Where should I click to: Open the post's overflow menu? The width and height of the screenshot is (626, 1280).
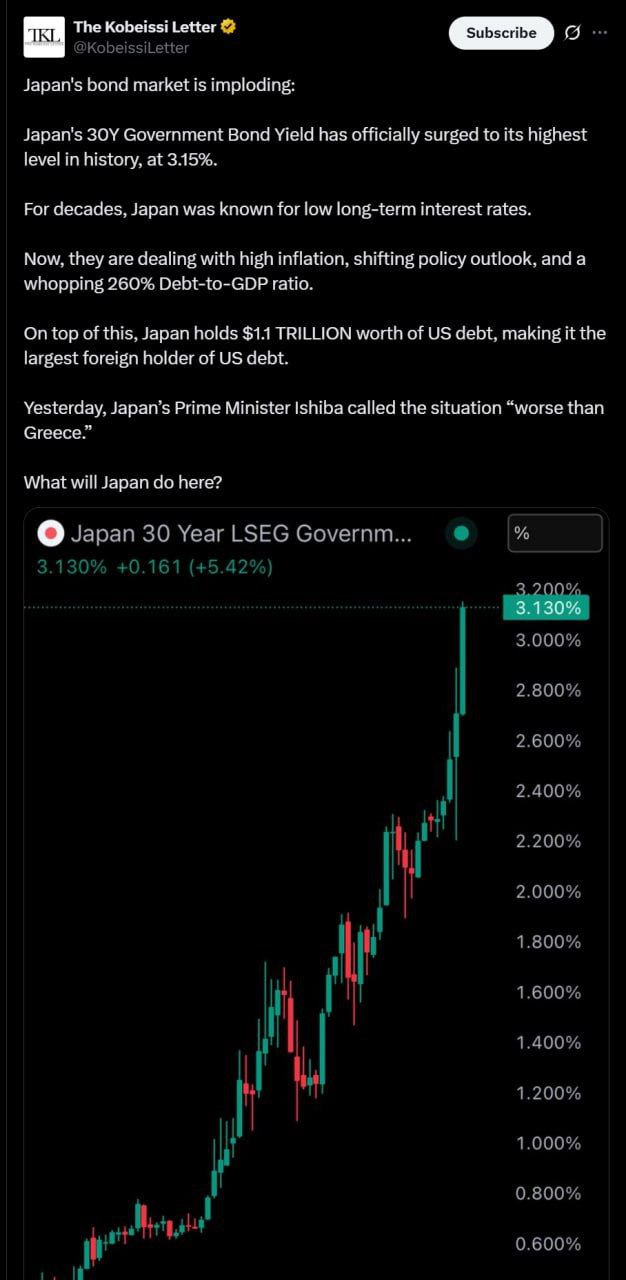[x=600, y=32]
